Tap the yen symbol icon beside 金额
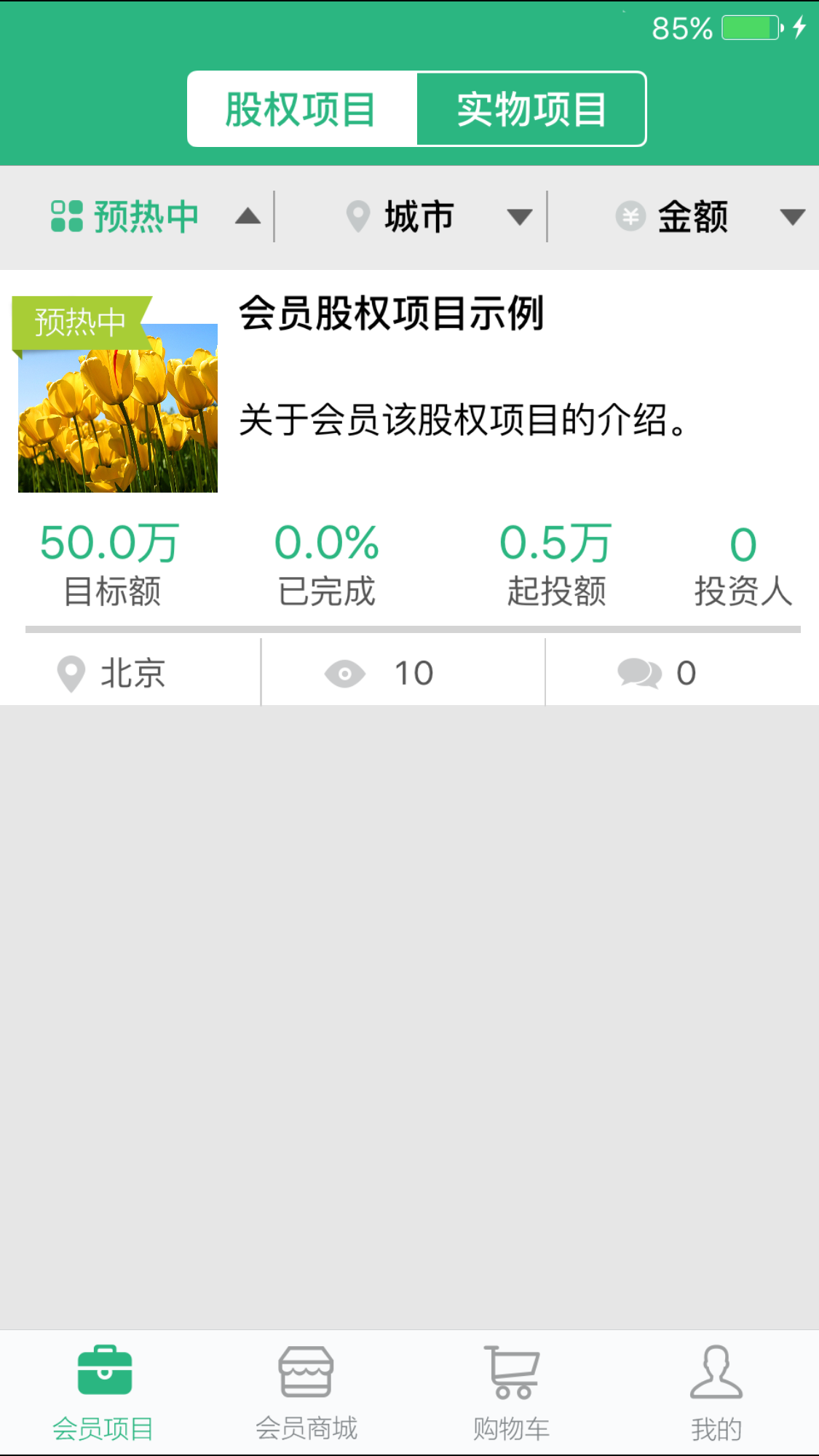The width and height of the screenshot is (819, 1456). [630, 215]
